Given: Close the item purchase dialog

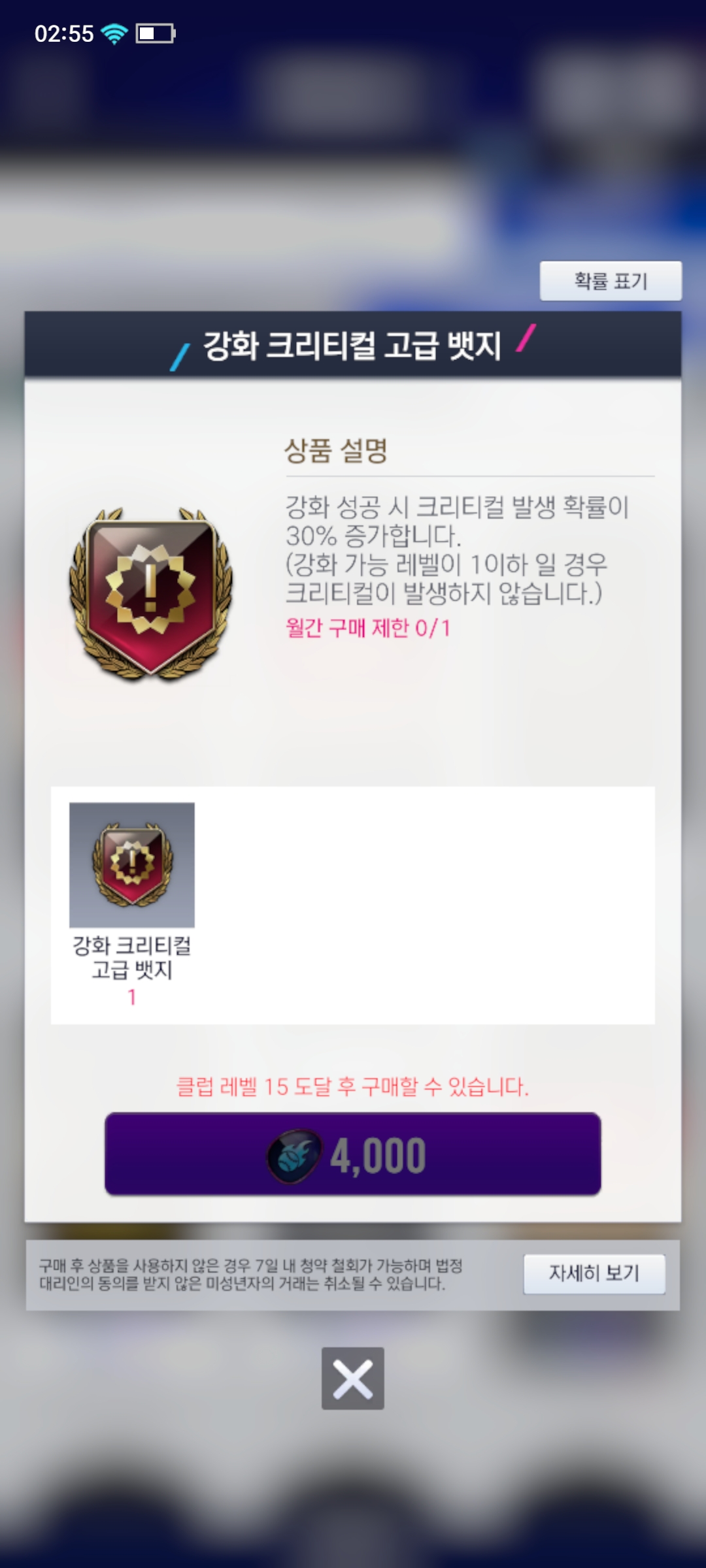Looking at the screenshot, I should [x=353, y=1379].
